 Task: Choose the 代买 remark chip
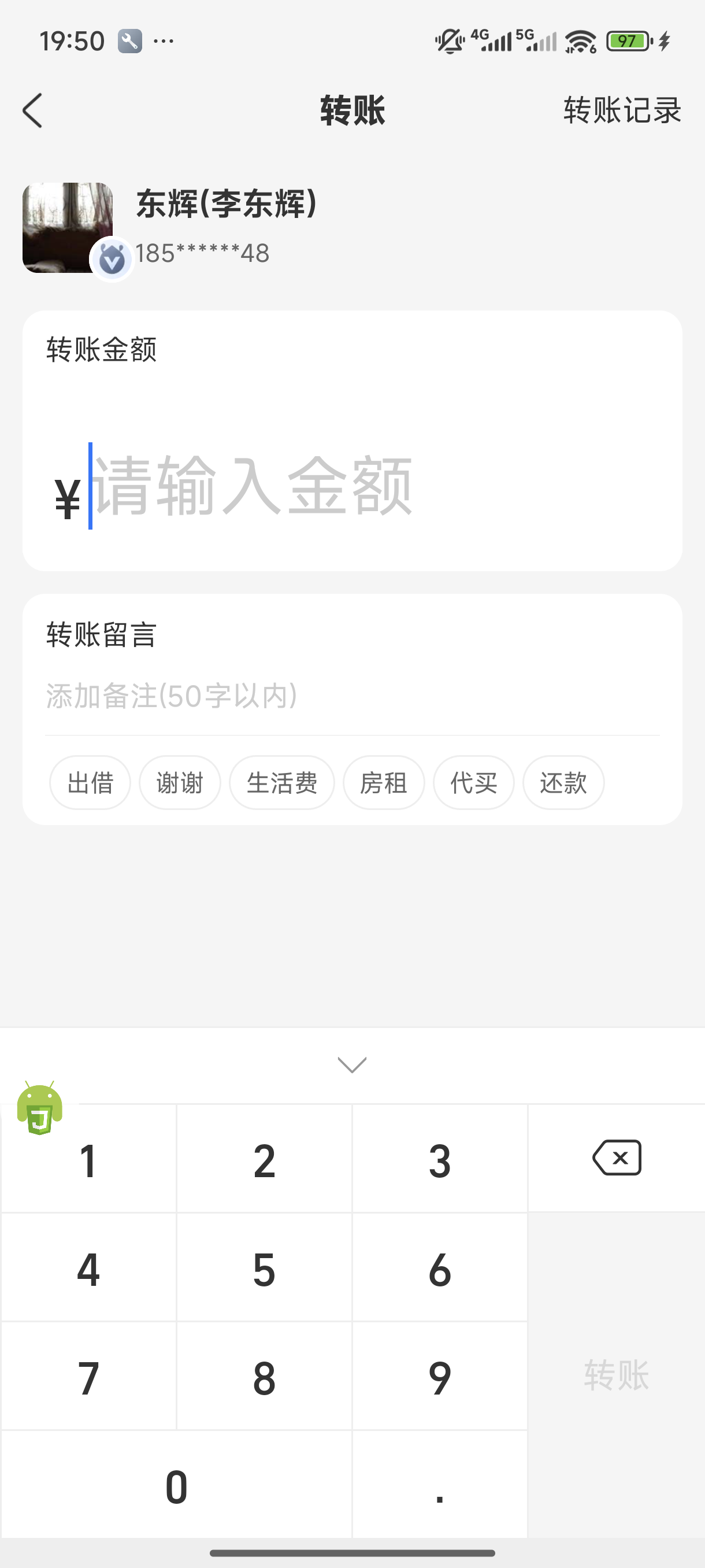point(473,783)
